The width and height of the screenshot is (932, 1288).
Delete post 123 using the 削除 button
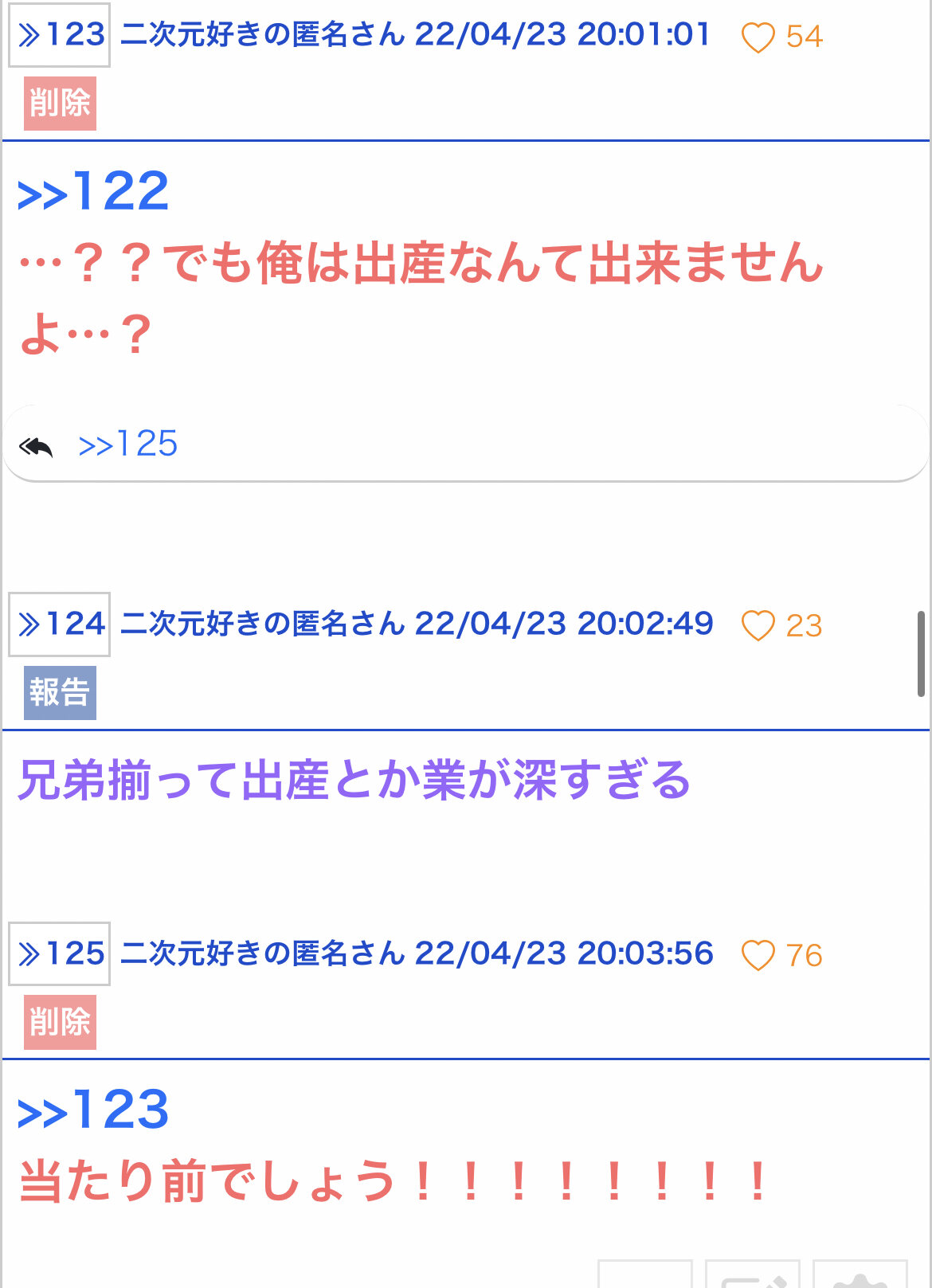[60, 104]
